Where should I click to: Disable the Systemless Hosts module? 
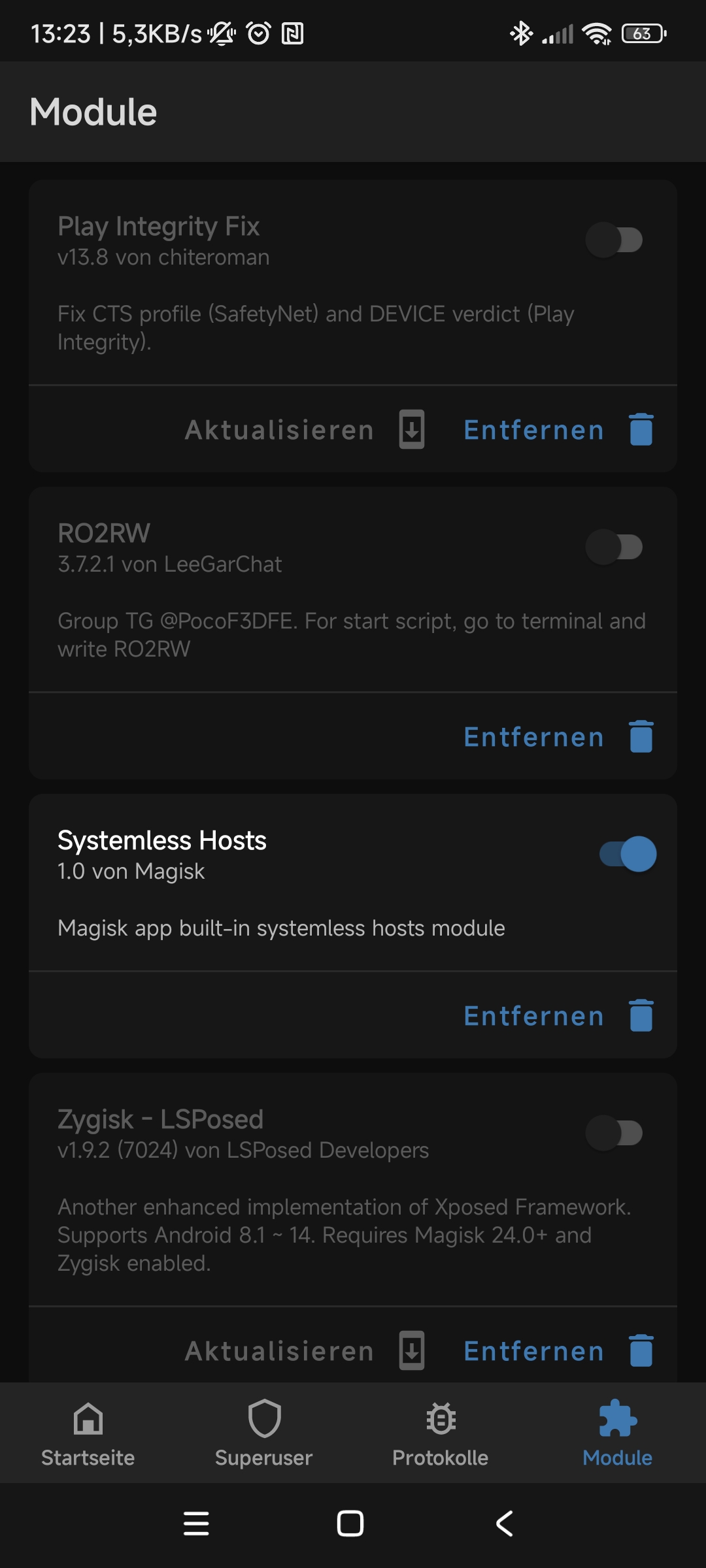point(628,854)
